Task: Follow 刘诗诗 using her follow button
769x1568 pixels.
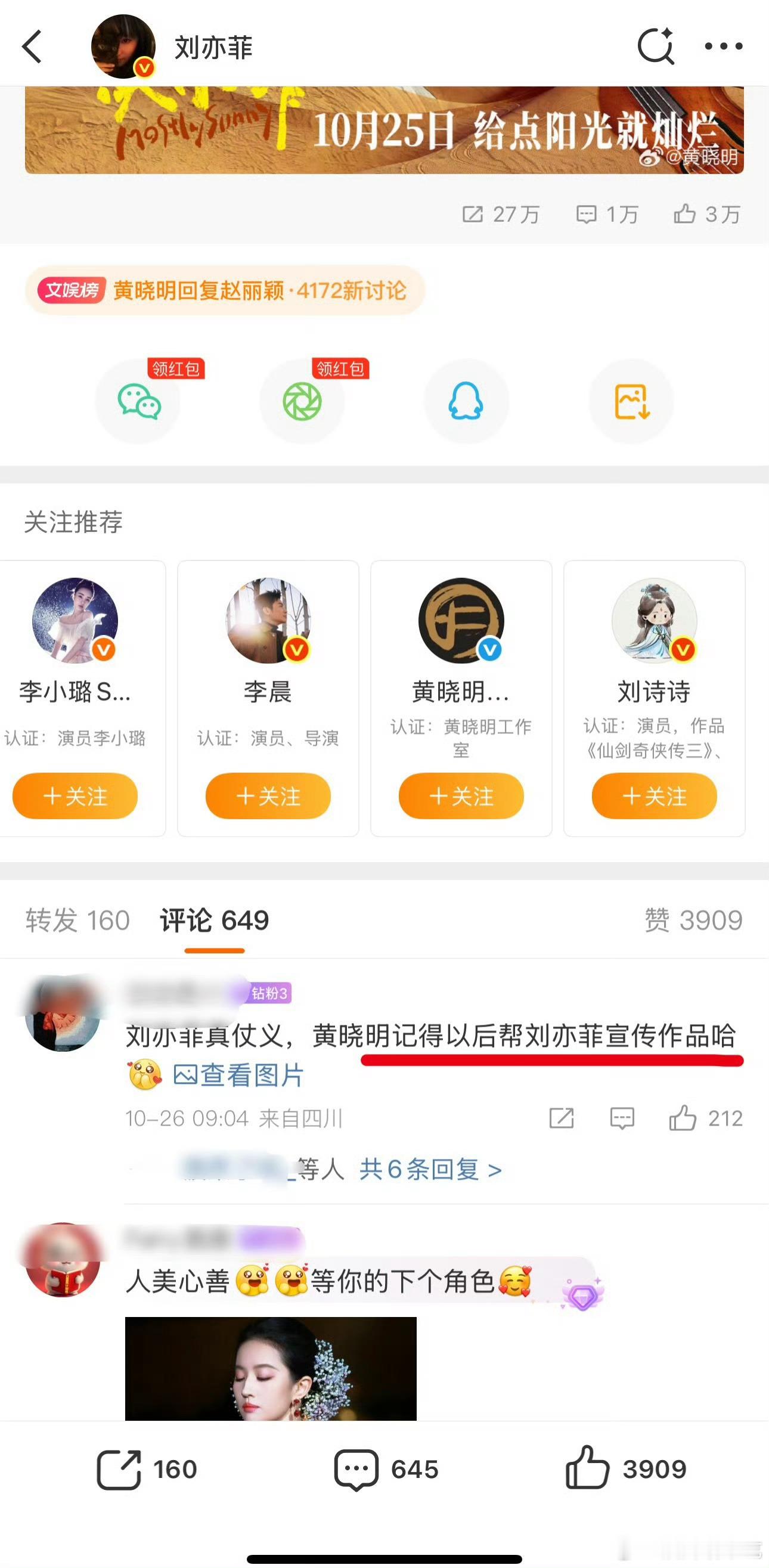Action: (x=653, y=796)
